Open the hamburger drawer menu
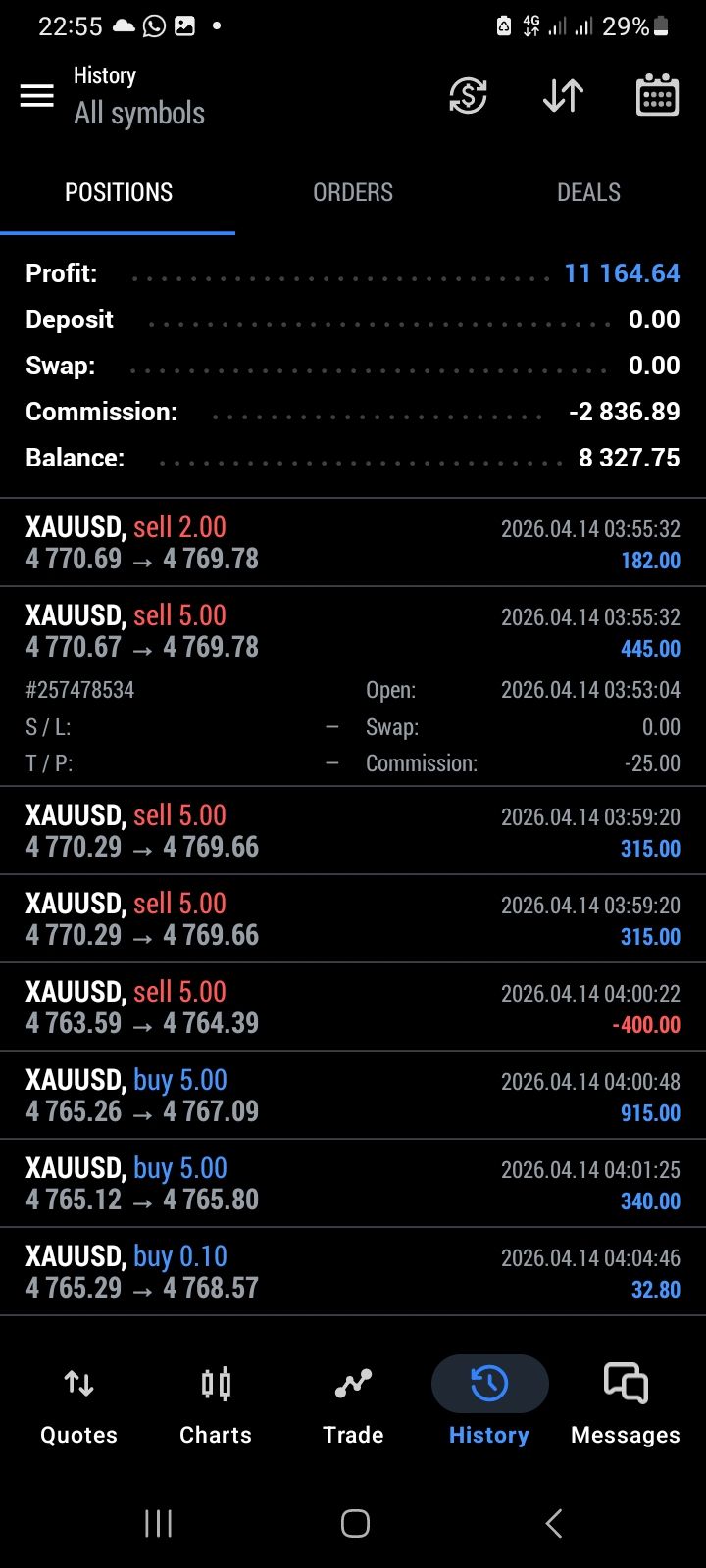 click(37, 96)
